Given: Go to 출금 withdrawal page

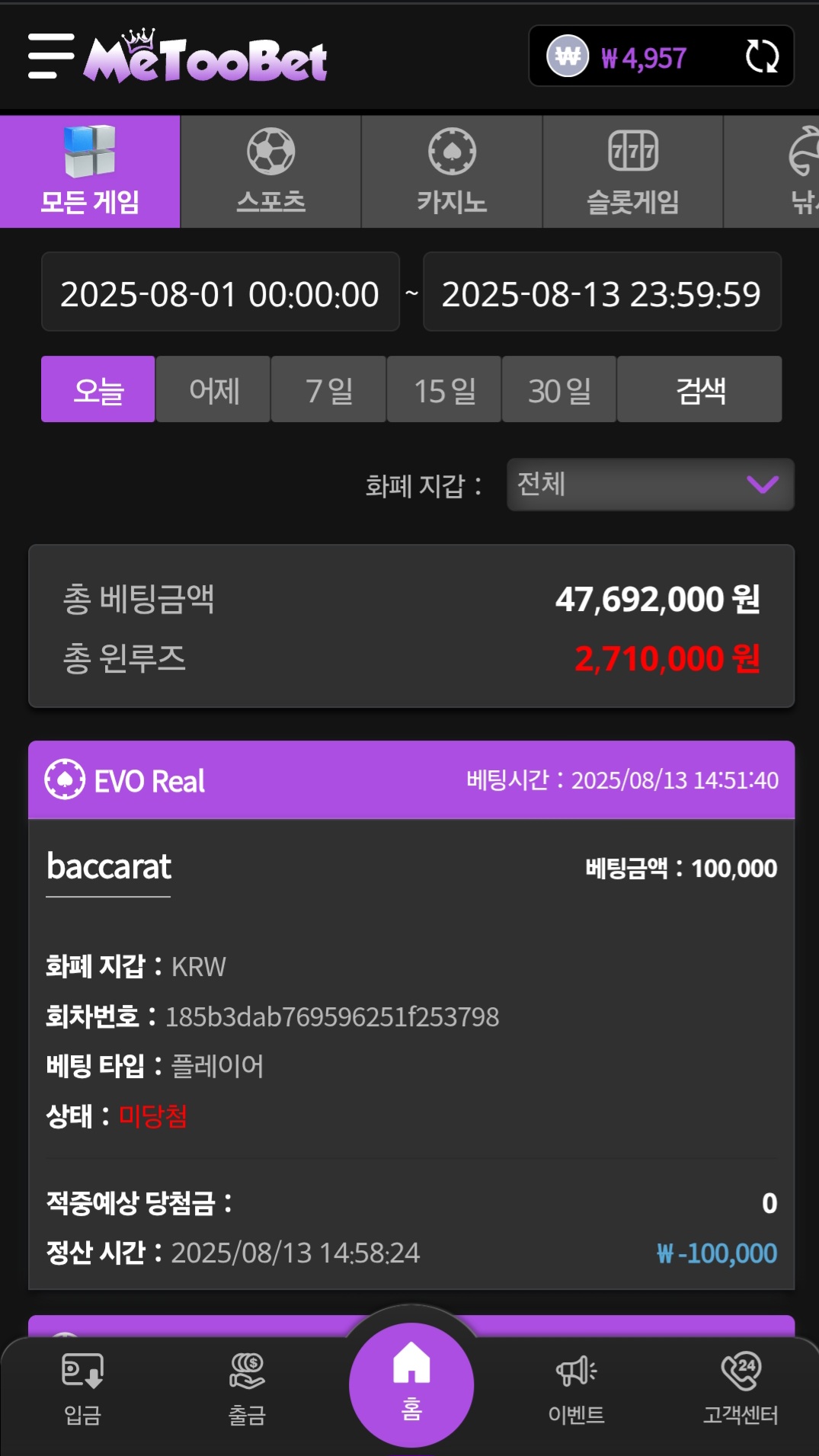Looking at the screenshot, I should [x=247, y=1390].
